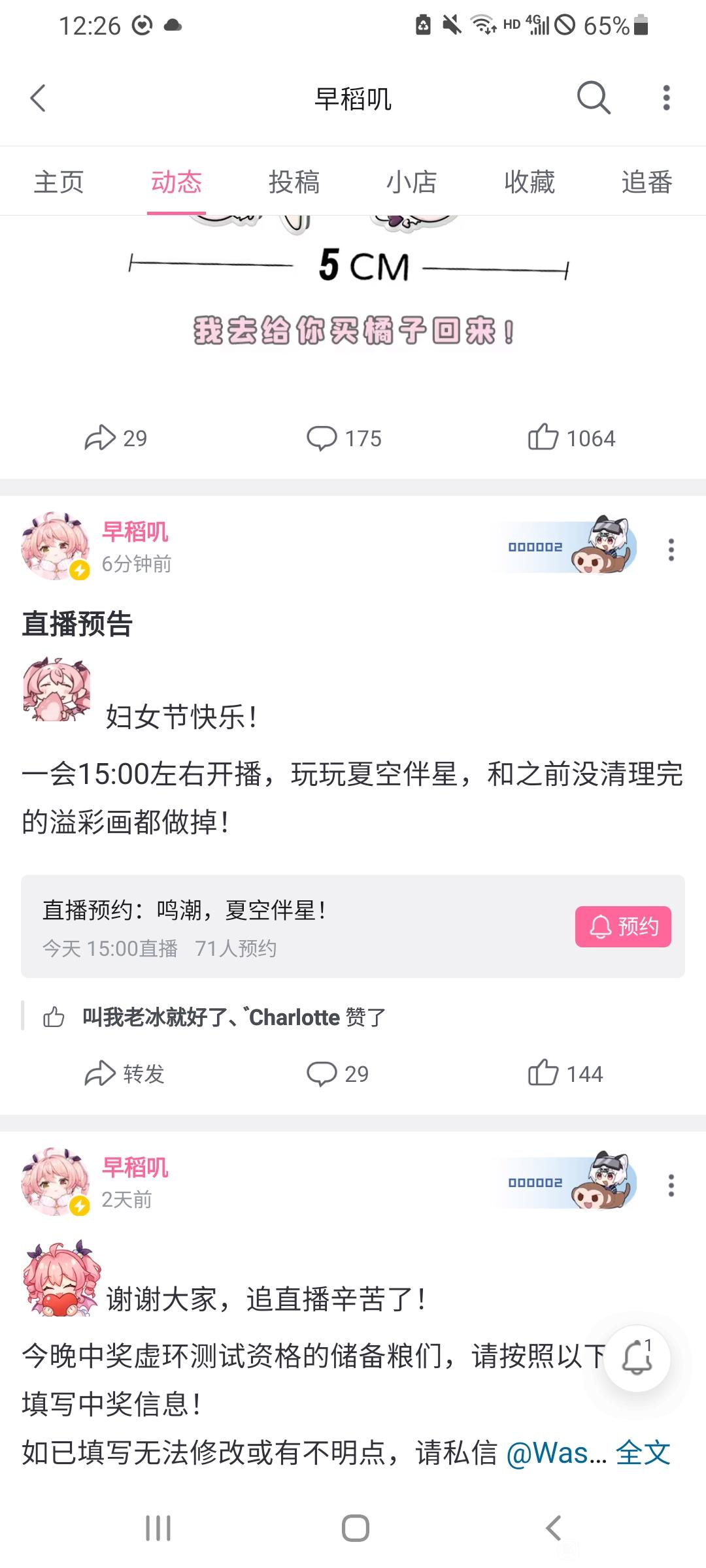Go back from 早稻叽's profile
This screenshot has height=1568, width=706.
coord(38,99)
